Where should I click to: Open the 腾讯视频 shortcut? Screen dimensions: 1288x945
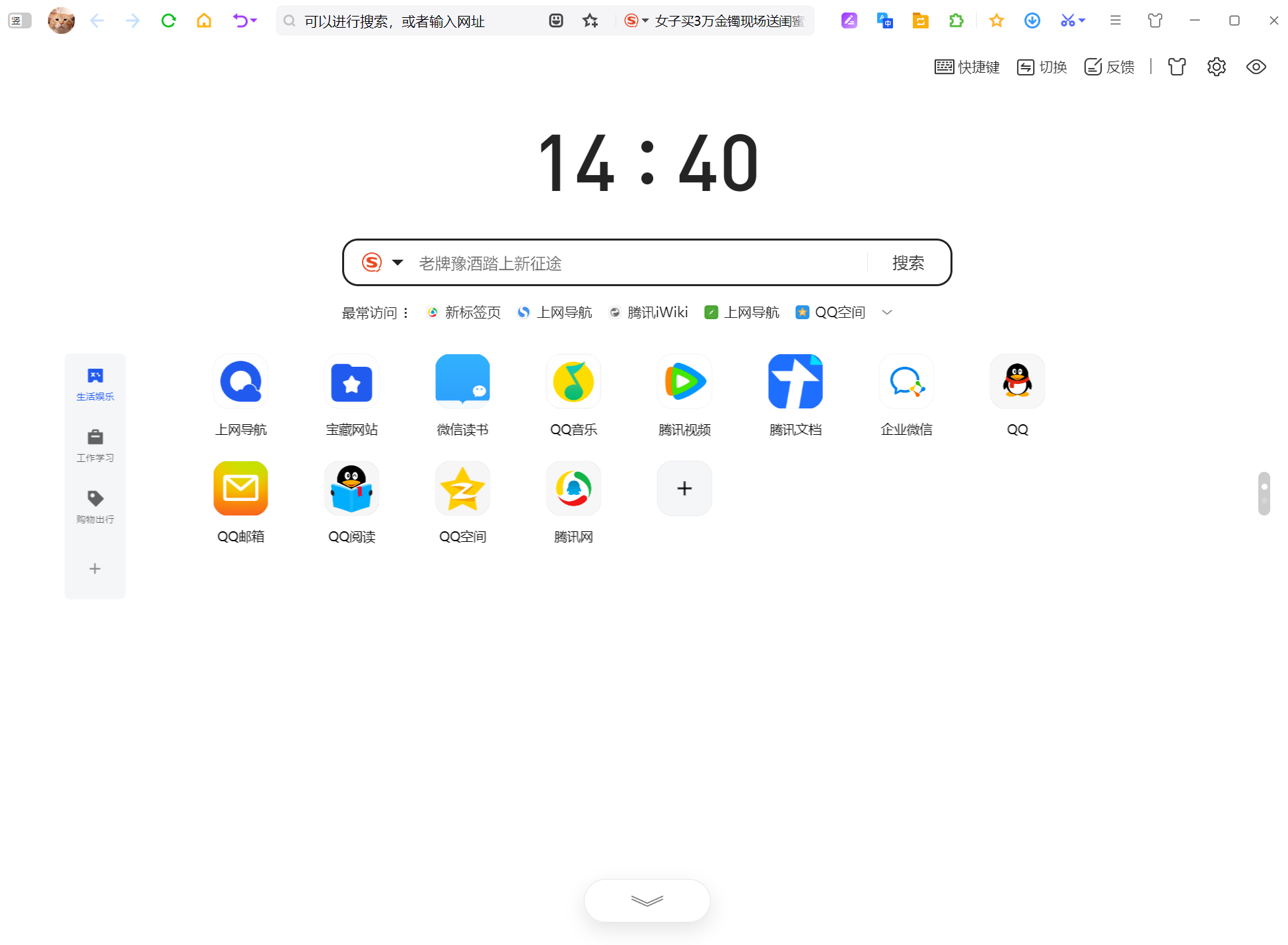pyautogui.click(x=684, y=382)
